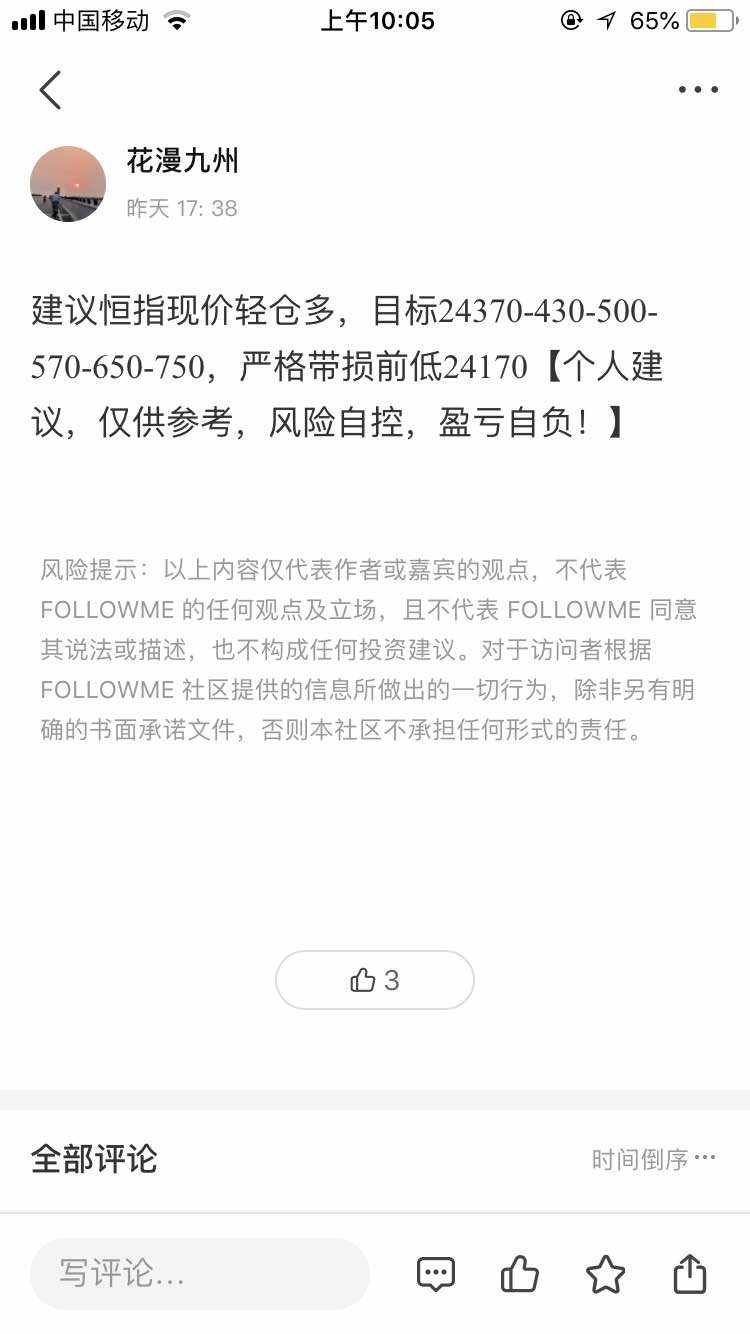Tap the 写评论 comment input field

coord(200,1274)
